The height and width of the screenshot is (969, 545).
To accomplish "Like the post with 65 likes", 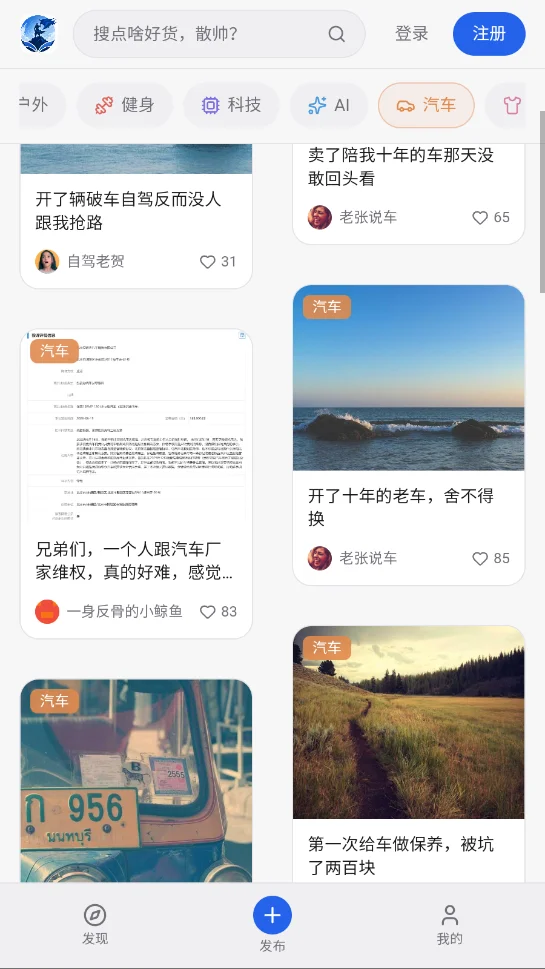I will (x=491, y=218).
